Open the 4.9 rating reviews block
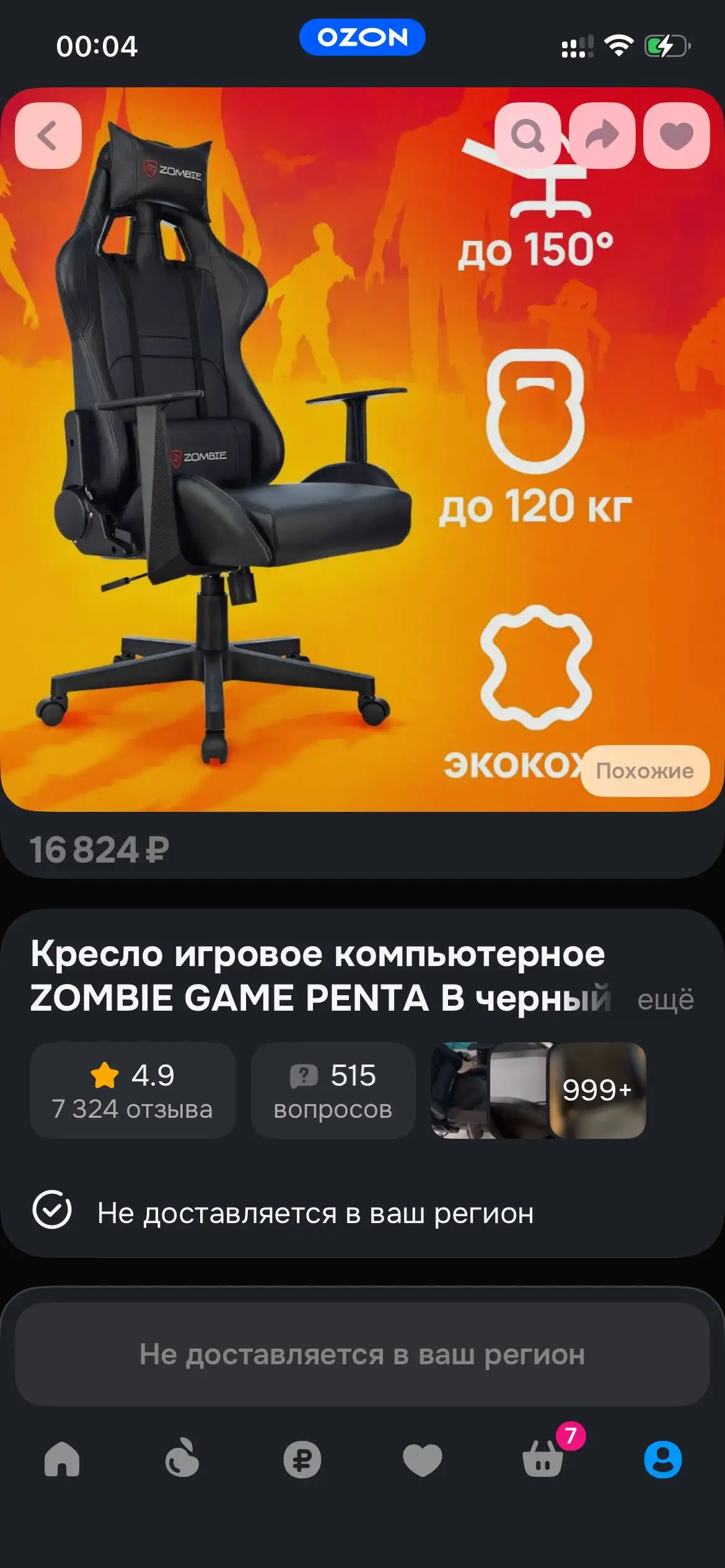 (x=133, y=1091)
